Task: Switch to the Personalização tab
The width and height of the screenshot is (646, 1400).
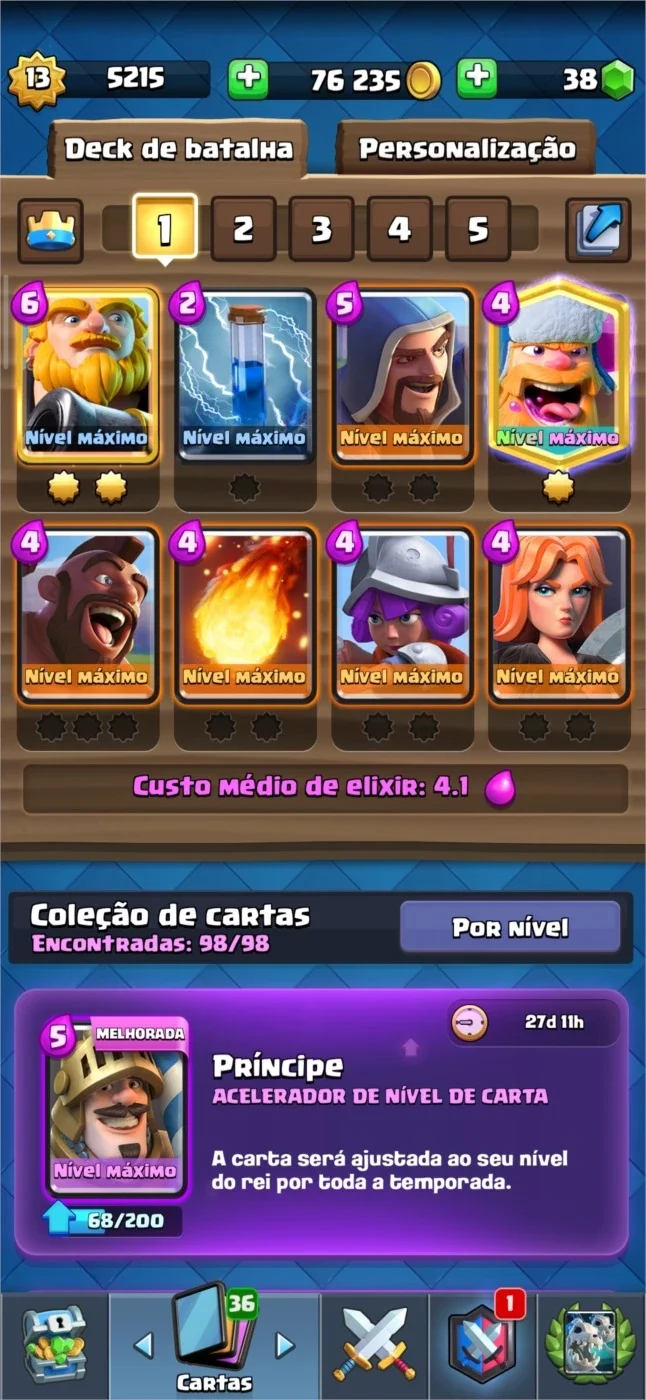Action: 466,149
